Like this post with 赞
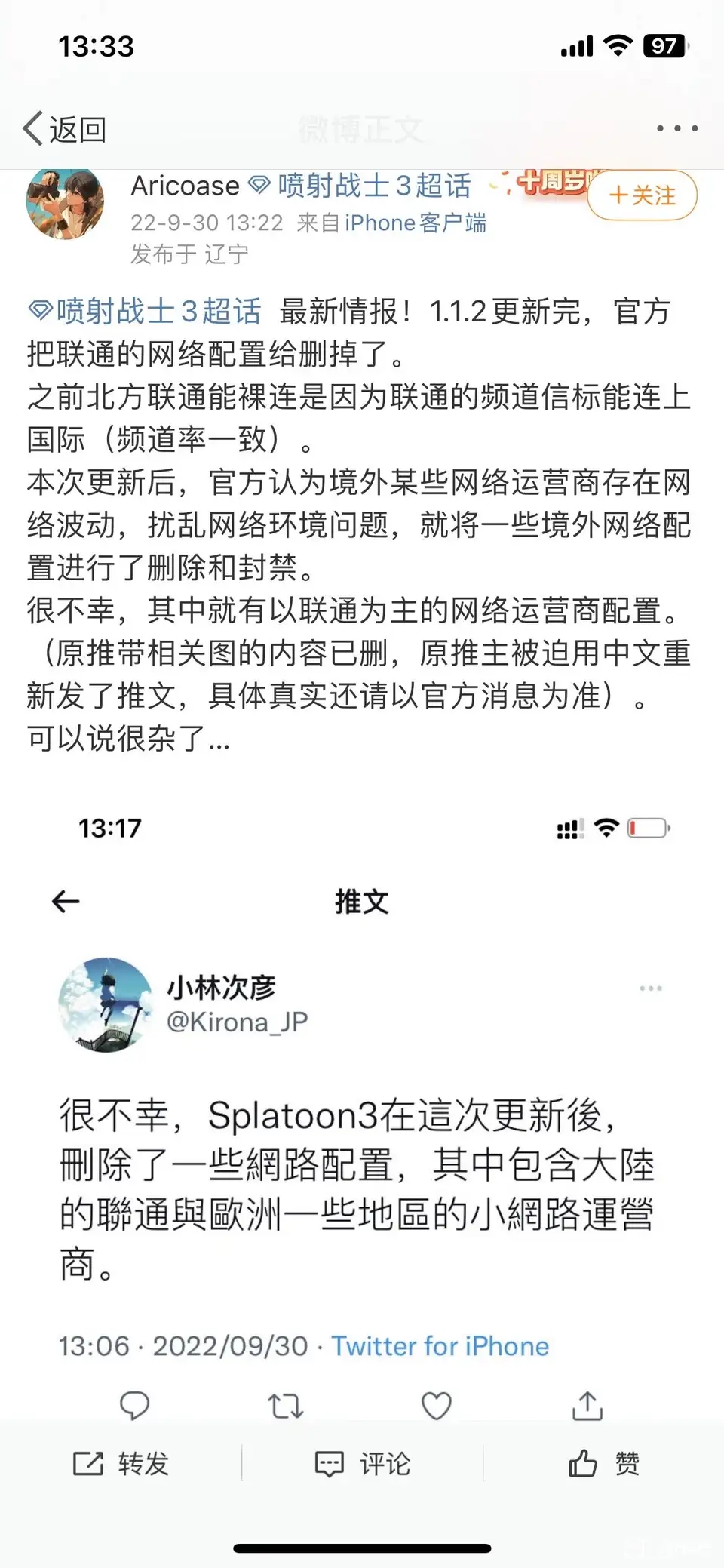The image size is (724, 1568). [x=603, y=1464]
